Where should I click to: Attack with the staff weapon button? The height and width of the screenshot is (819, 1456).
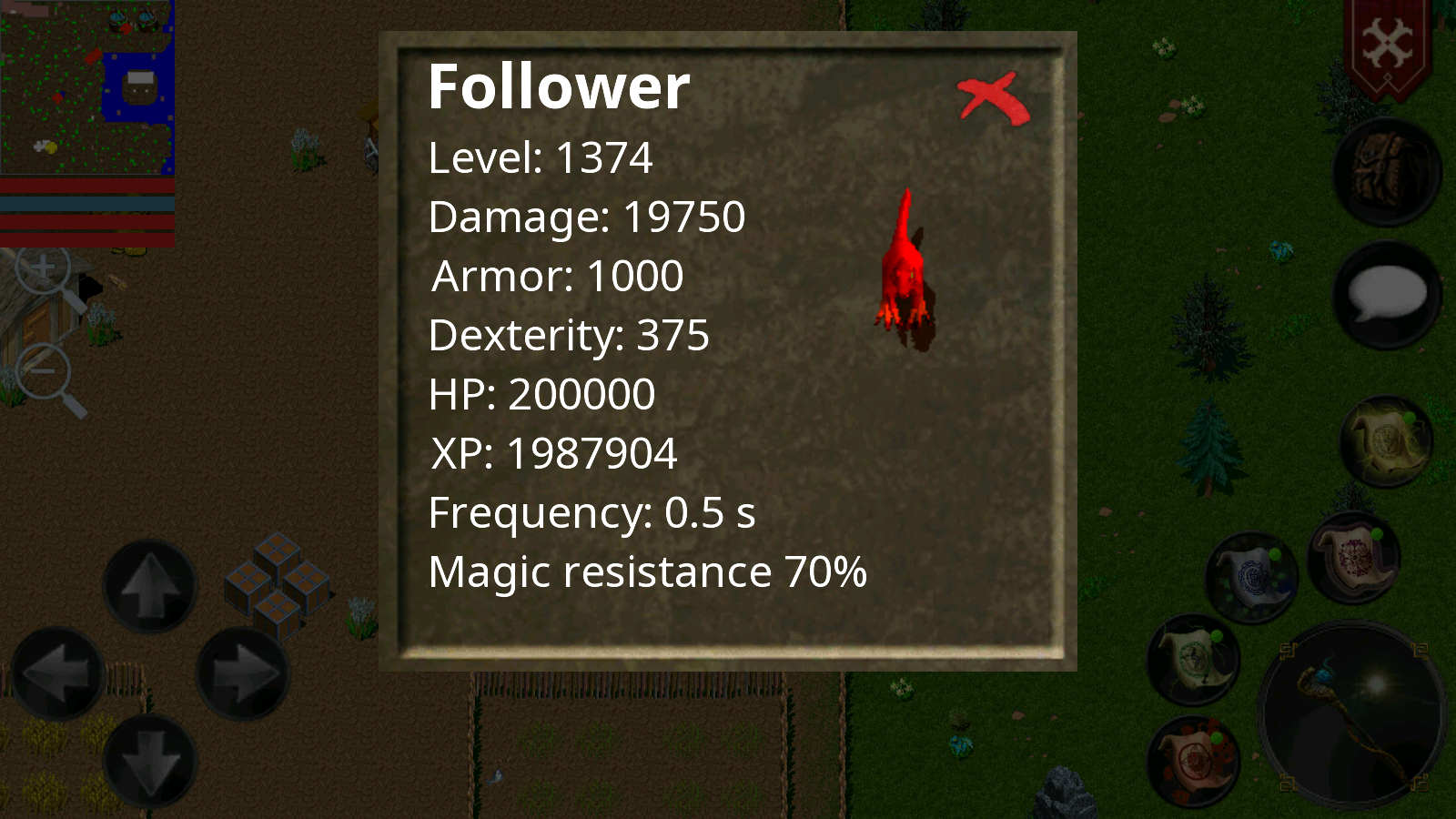click(x=1353, y=714)
